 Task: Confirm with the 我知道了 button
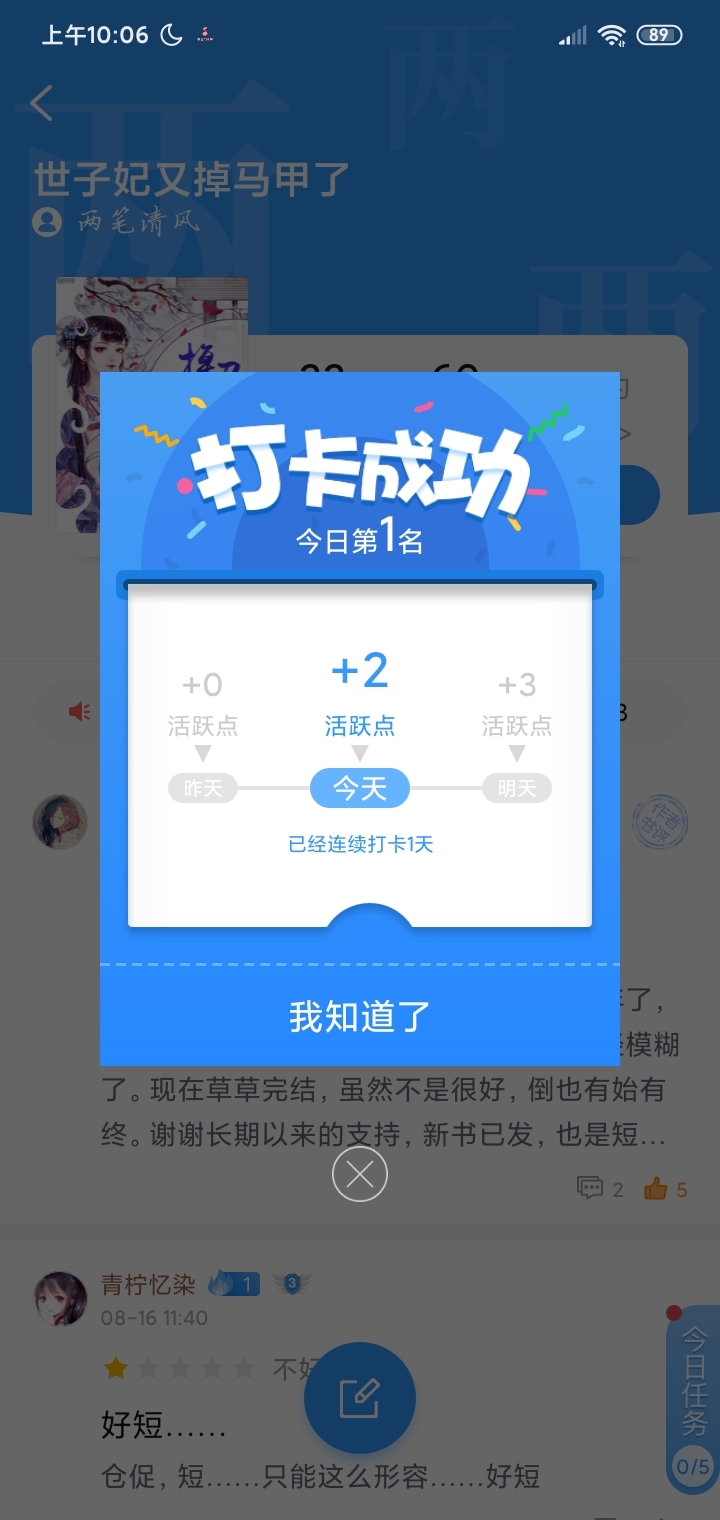click(360, 1016)
